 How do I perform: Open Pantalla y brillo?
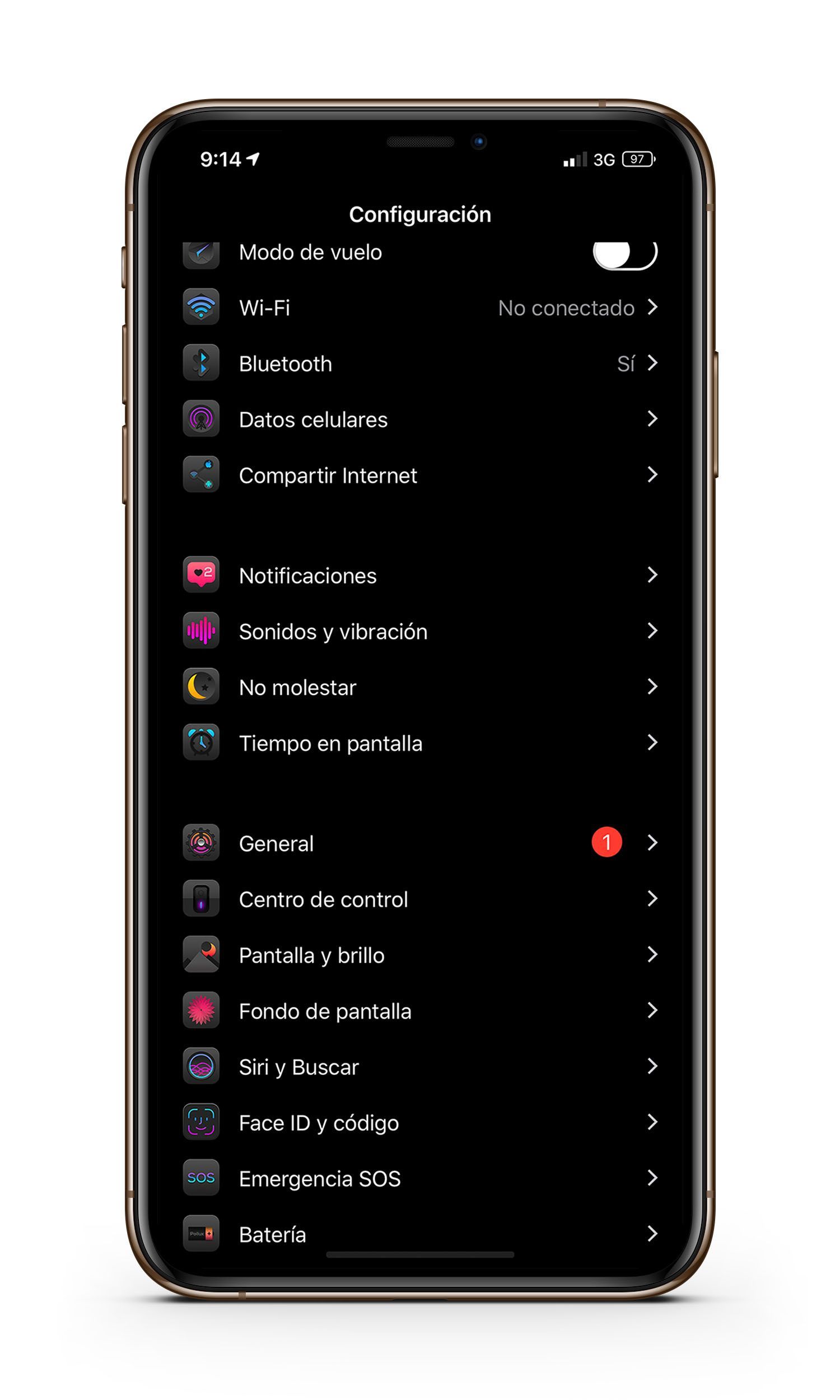pyautogui.click(x=420, y=955)
